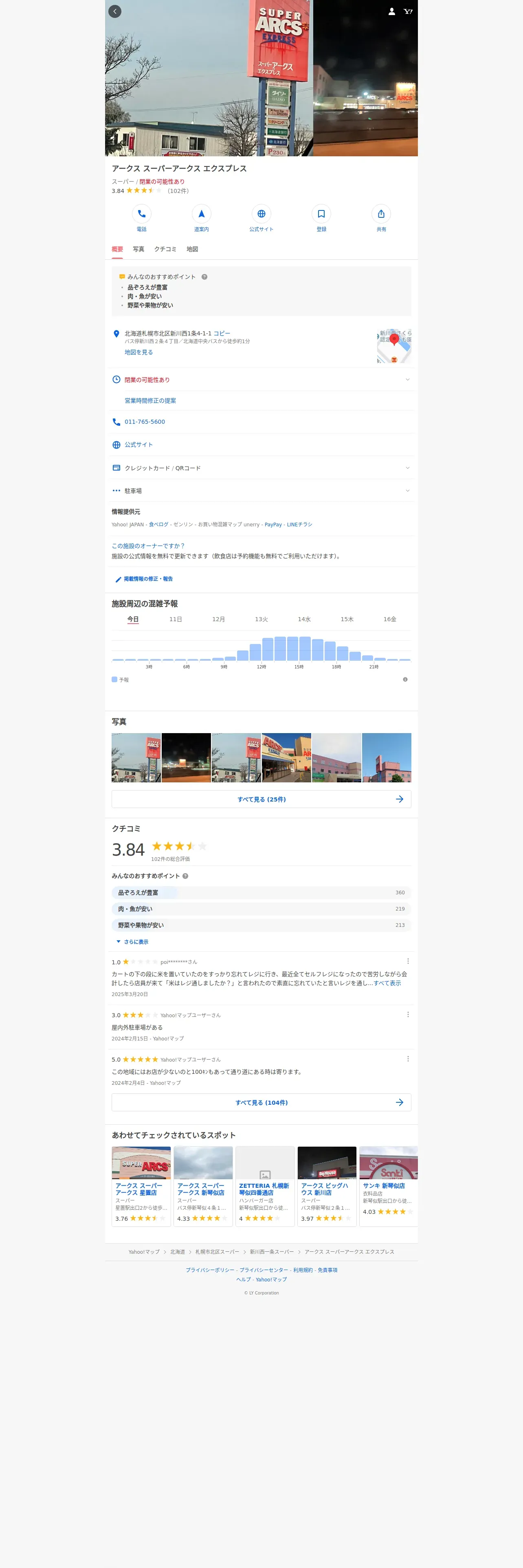Screen dimensions: 523x1568
Task: Open the user account icon
Action: pyautogui.click(x=391, y=11)
